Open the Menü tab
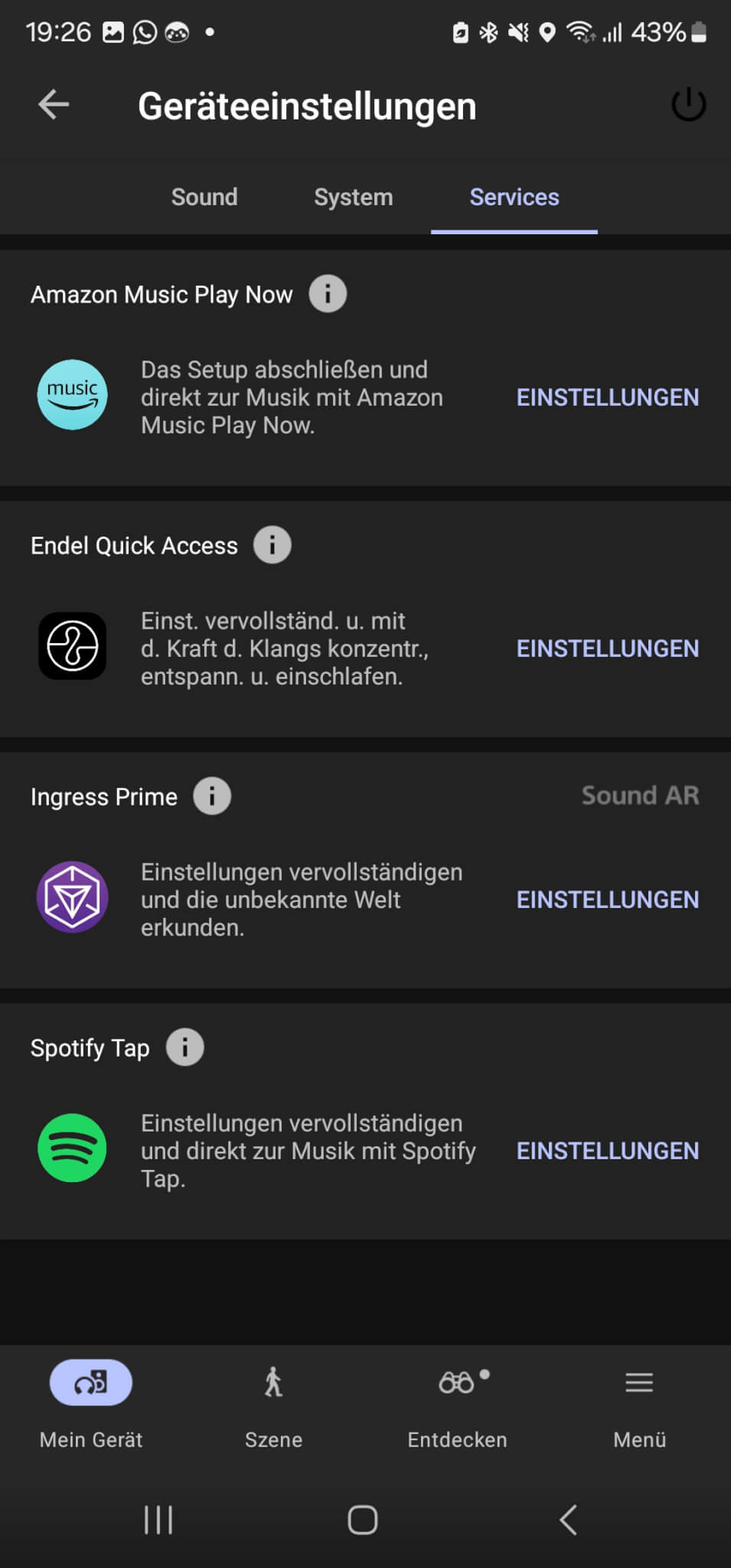This screenshot has width=731, height=1568. pos(639,1403)
